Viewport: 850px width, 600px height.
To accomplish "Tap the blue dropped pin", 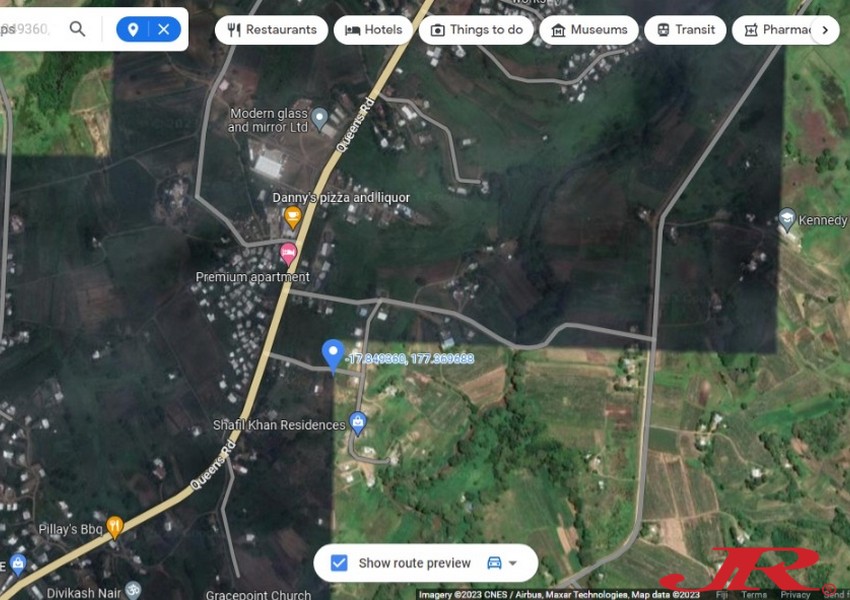I will click(x=333, y=354).
